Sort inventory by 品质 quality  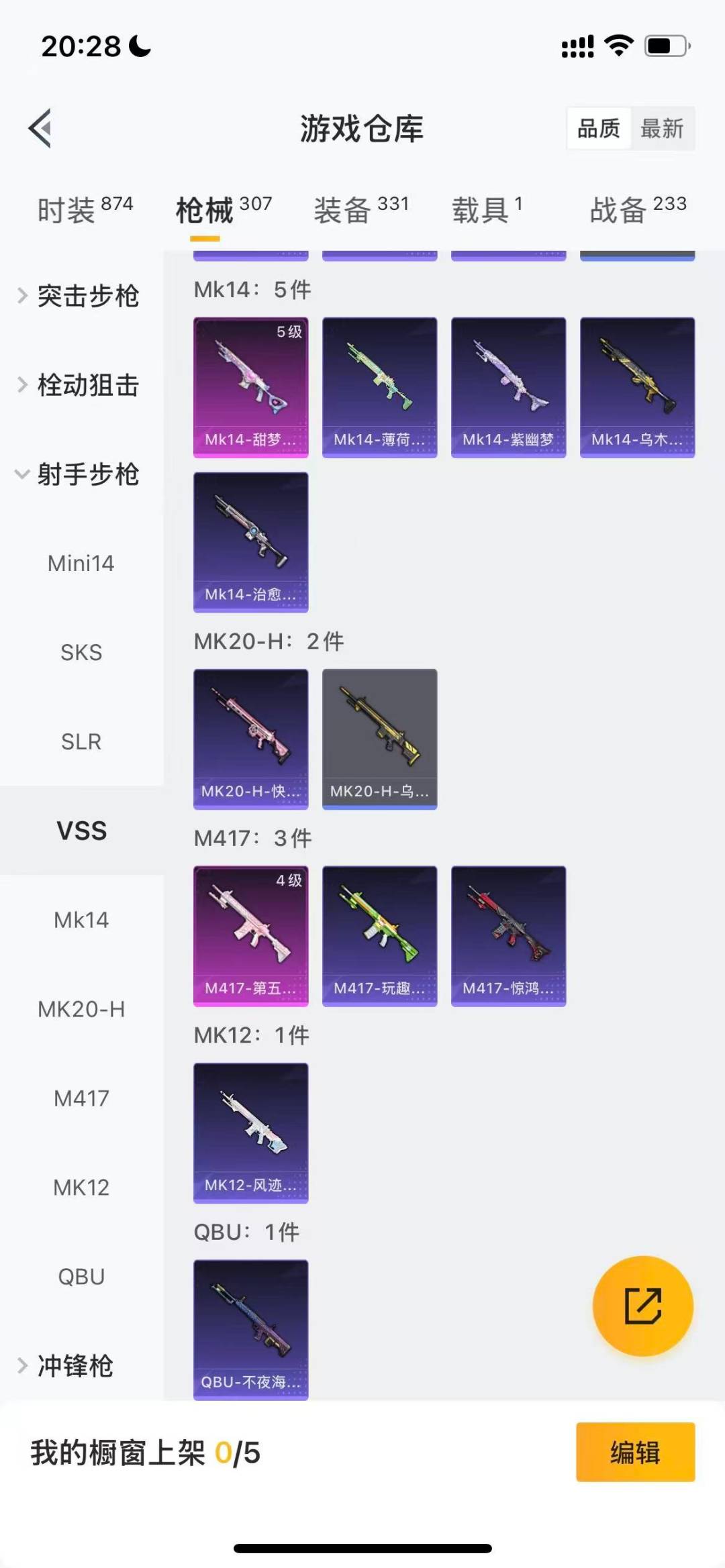click(x=599, y=128)
